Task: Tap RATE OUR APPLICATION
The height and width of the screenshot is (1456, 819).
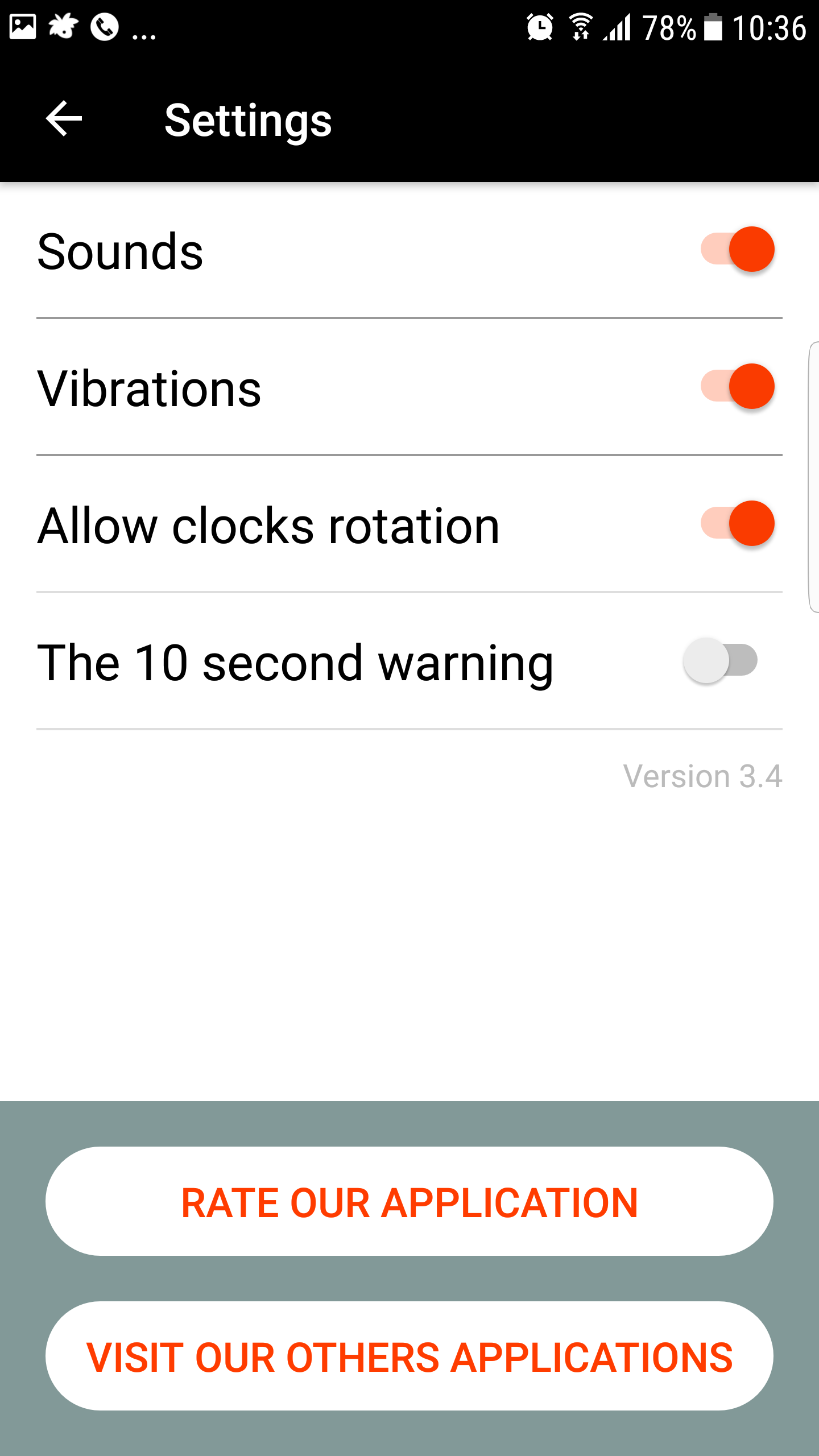Action: (x=409, y=1200)
